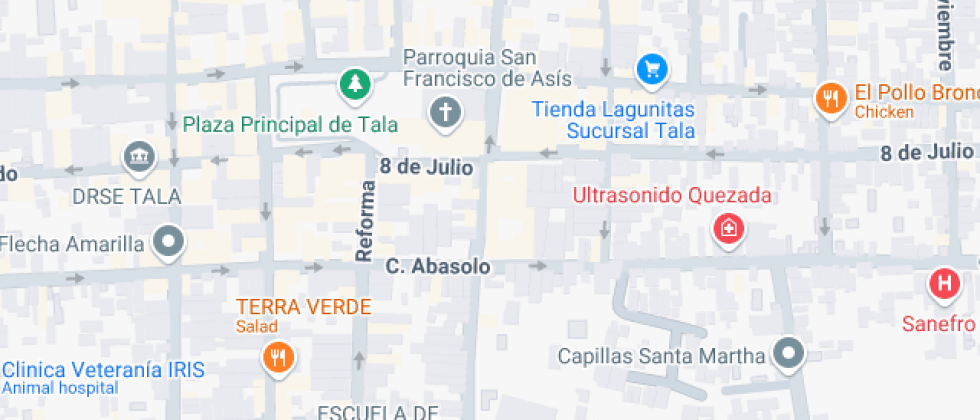Select the Plaza Principal de Tala marker

tap(352, 86)
